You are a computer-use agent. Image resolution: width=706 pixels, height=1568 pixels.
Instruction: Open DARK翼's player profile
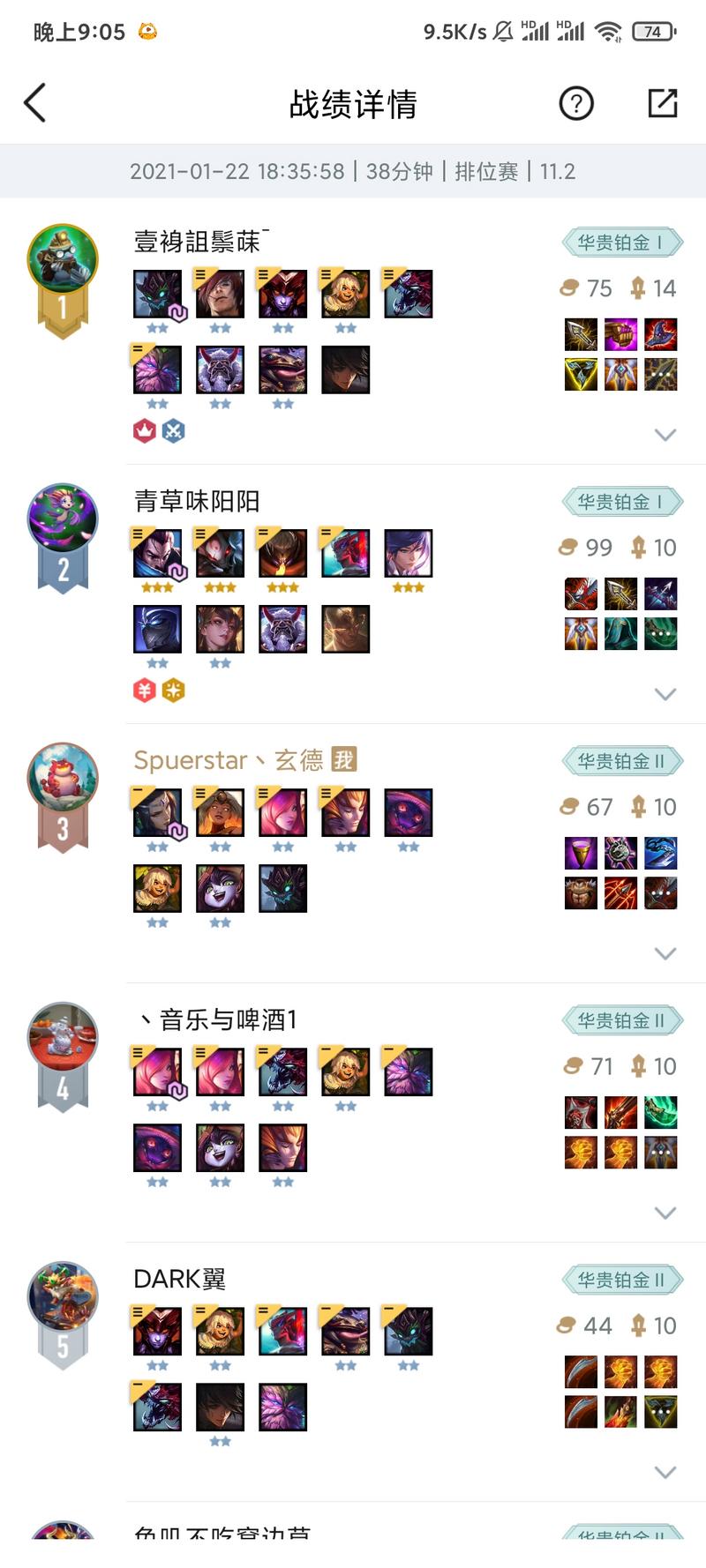[180, 1279]
